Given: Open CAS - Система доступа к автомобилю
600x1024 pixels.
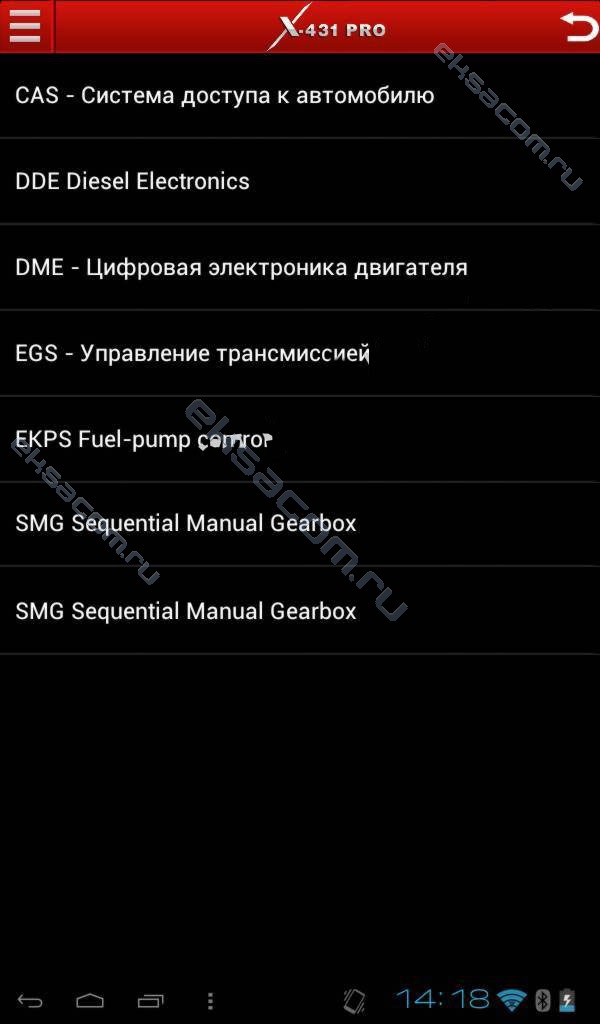Looking at the screenshot, I should [225, 96].
